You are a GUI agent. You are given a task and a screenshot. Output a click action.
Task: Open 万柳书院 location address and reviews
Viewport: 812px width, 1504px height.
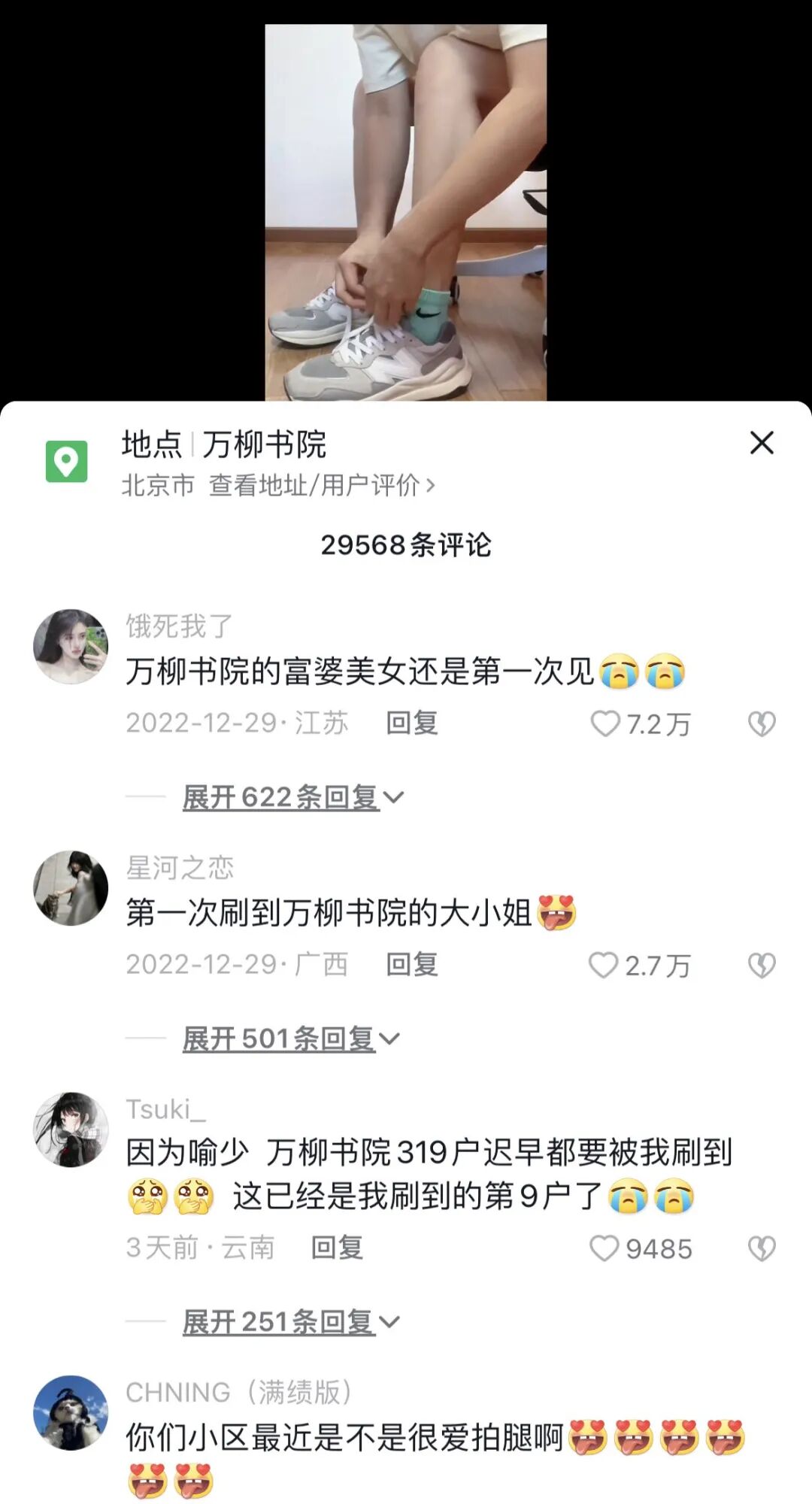click(322, 485)
